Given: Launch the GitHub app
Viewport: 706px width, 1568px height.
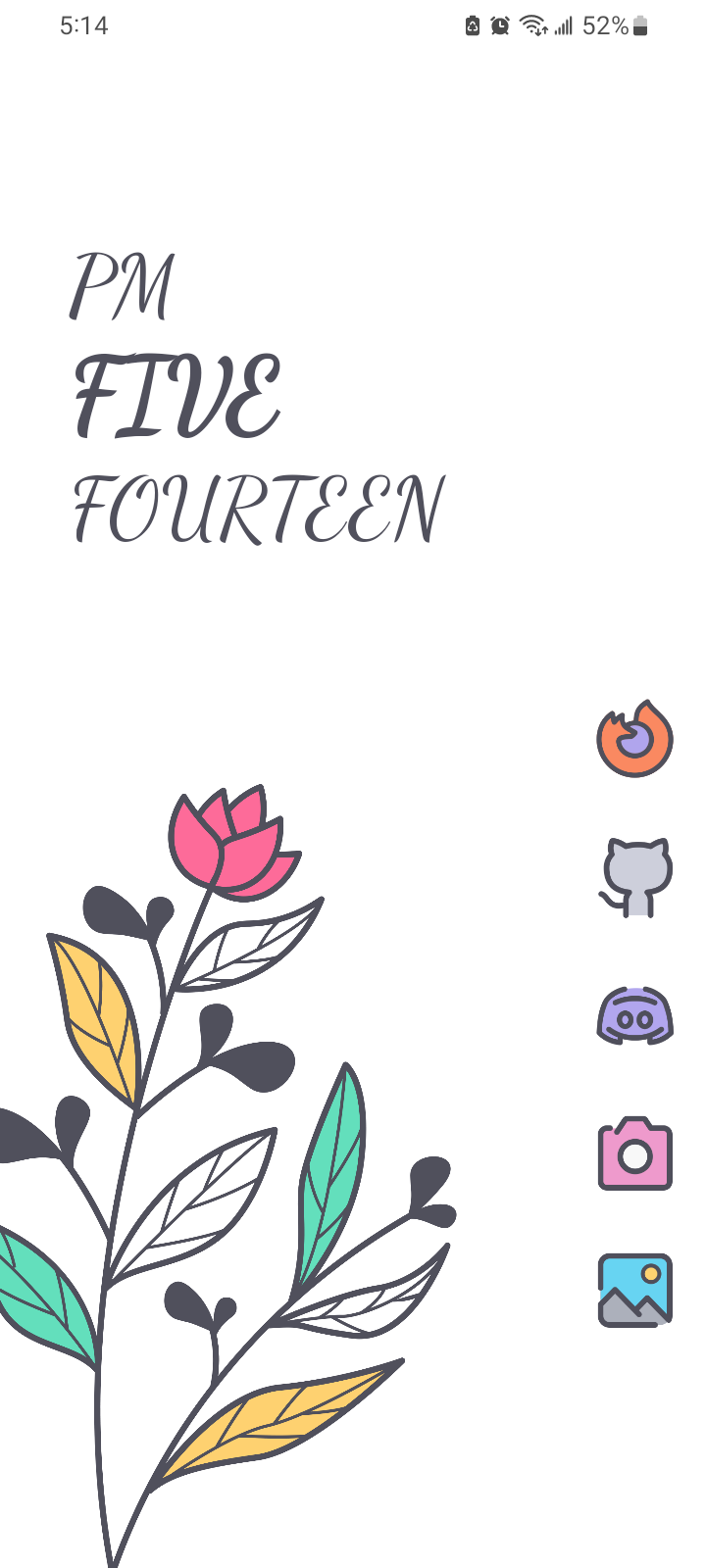Looking at the screenshot, I should [x=635, y=878].
